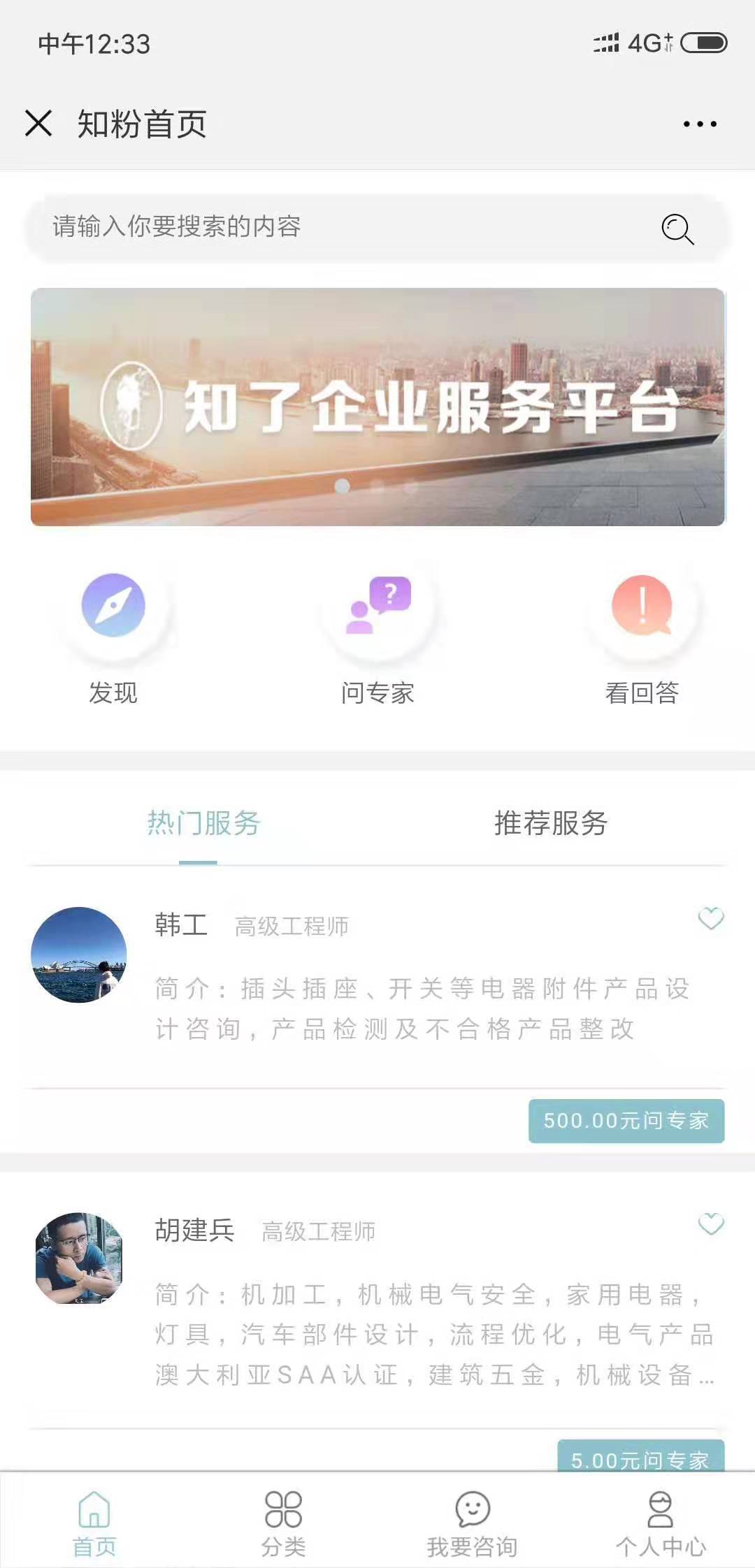
Task: Switch to the 推荐服务 tab
Action: (551, 823)
